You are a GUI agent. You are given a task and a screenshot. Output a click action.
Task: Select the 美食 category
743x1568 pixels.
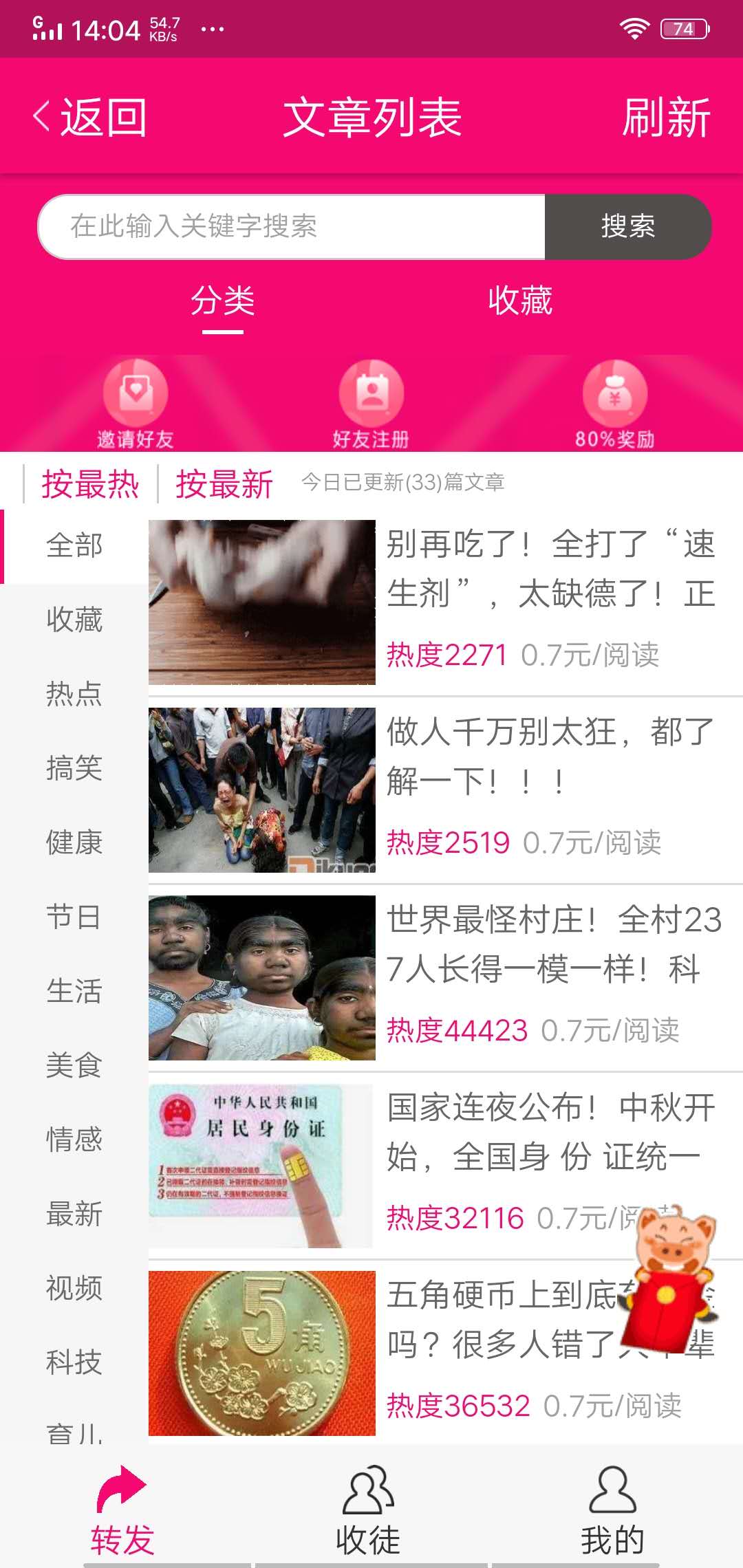point(74,1065)
